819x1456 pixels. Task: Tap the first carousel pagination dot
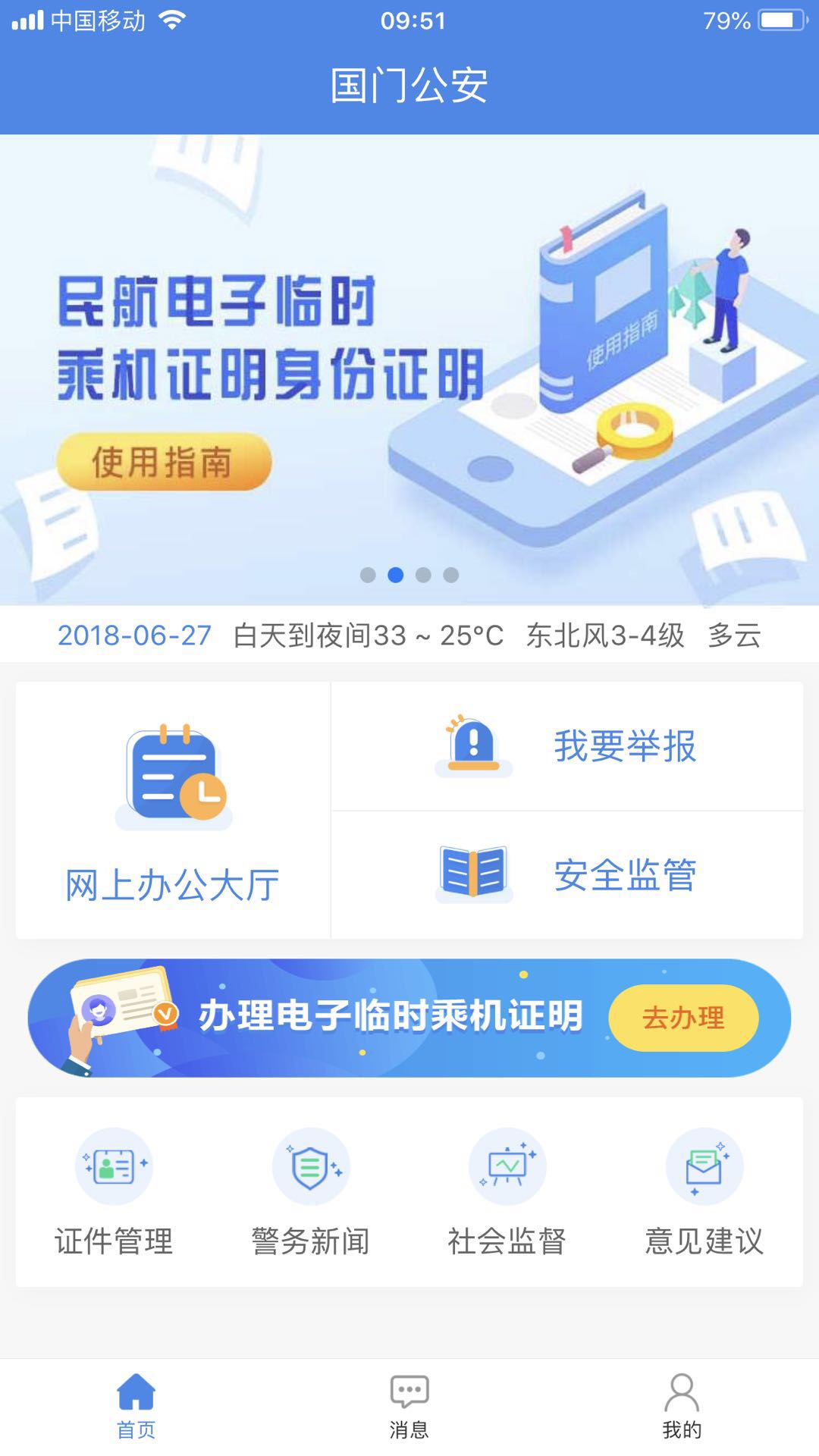pos(370,575)
